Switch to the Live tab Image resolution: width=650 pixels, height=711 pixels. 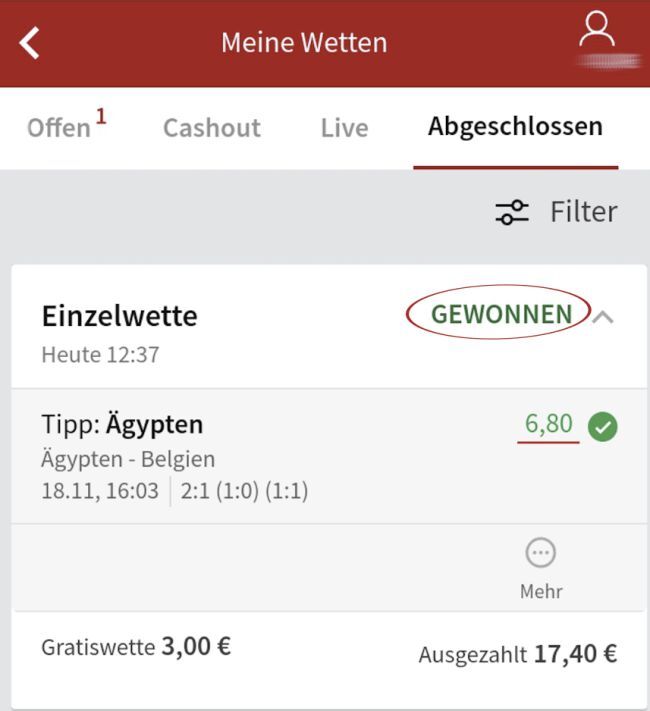344,128
